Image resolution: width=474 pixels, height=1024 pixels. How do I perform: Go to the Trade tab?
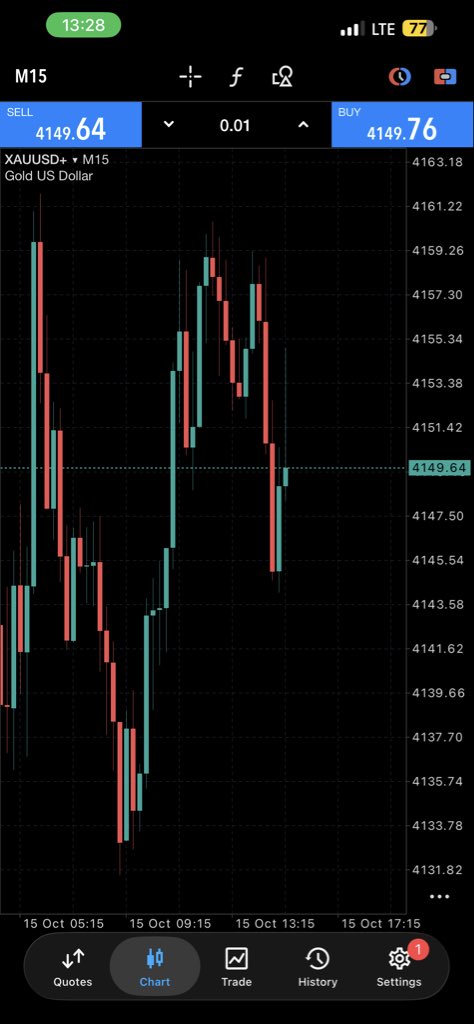click(x=236, y=967)
